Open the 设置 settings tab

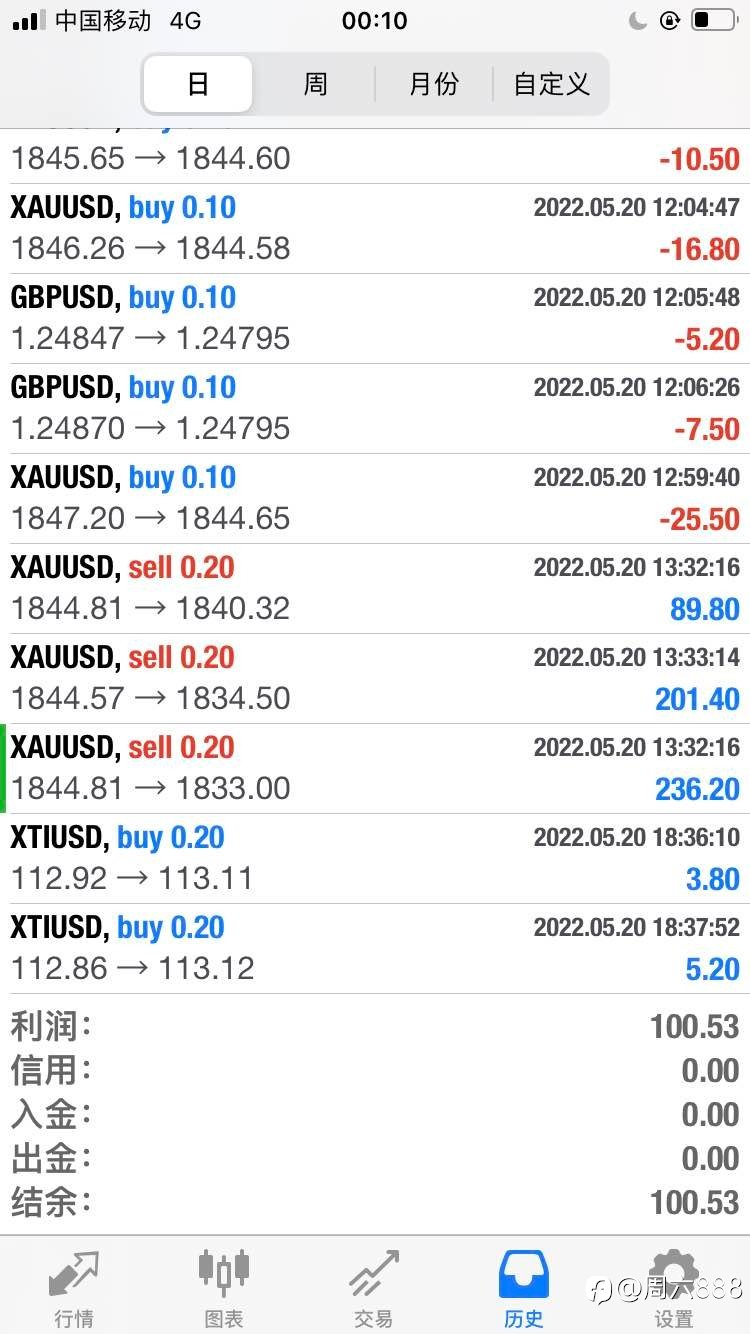[674, 1288]
